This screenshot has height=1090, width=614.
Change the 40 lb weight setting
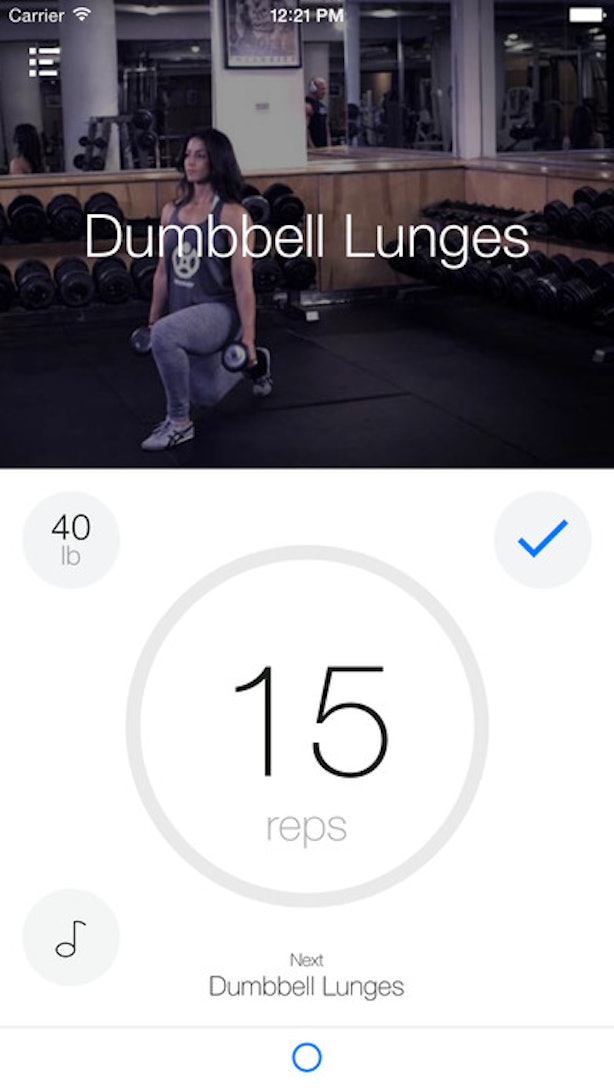coord(71,539)
